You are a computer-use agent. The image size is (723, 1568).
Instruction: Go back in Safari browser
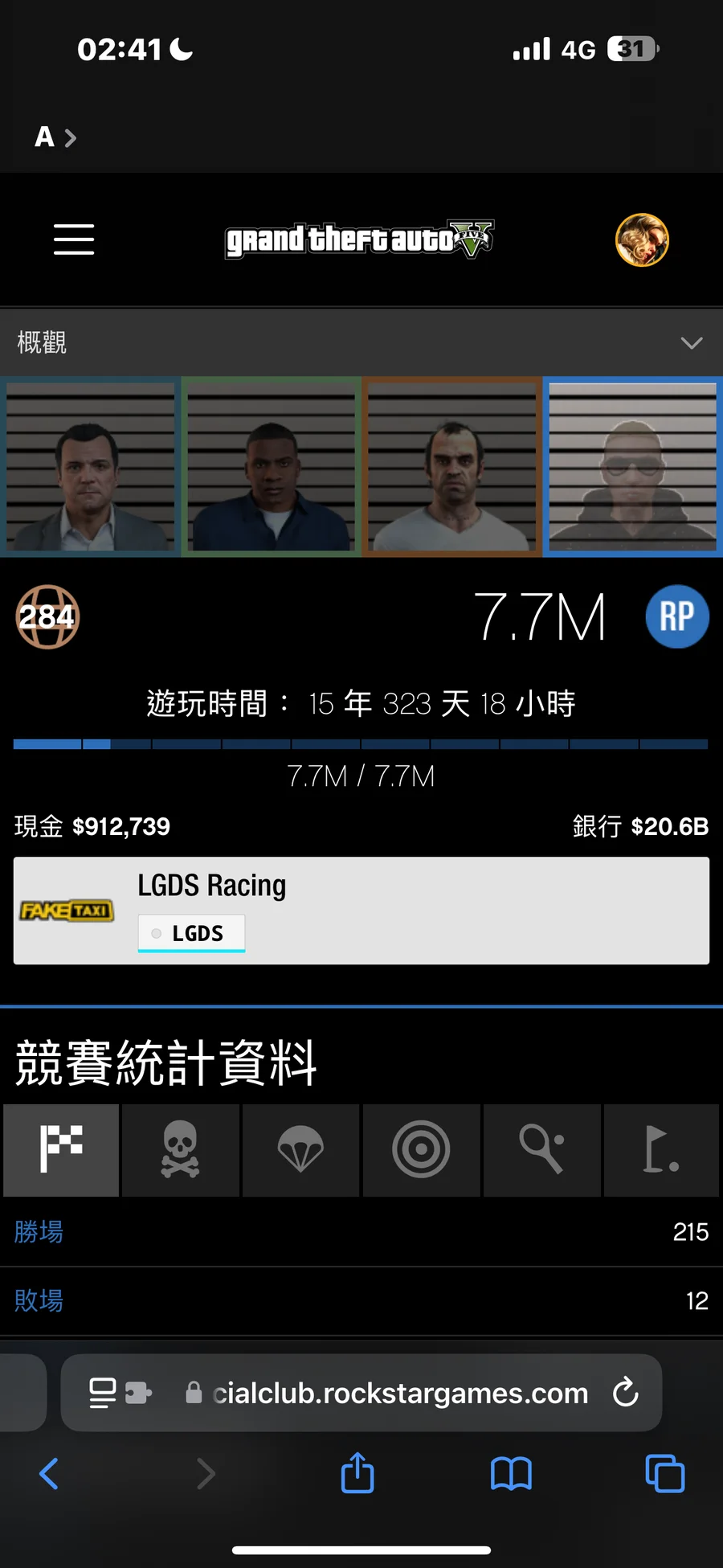pyautogui.click(x=49, y=1474)
